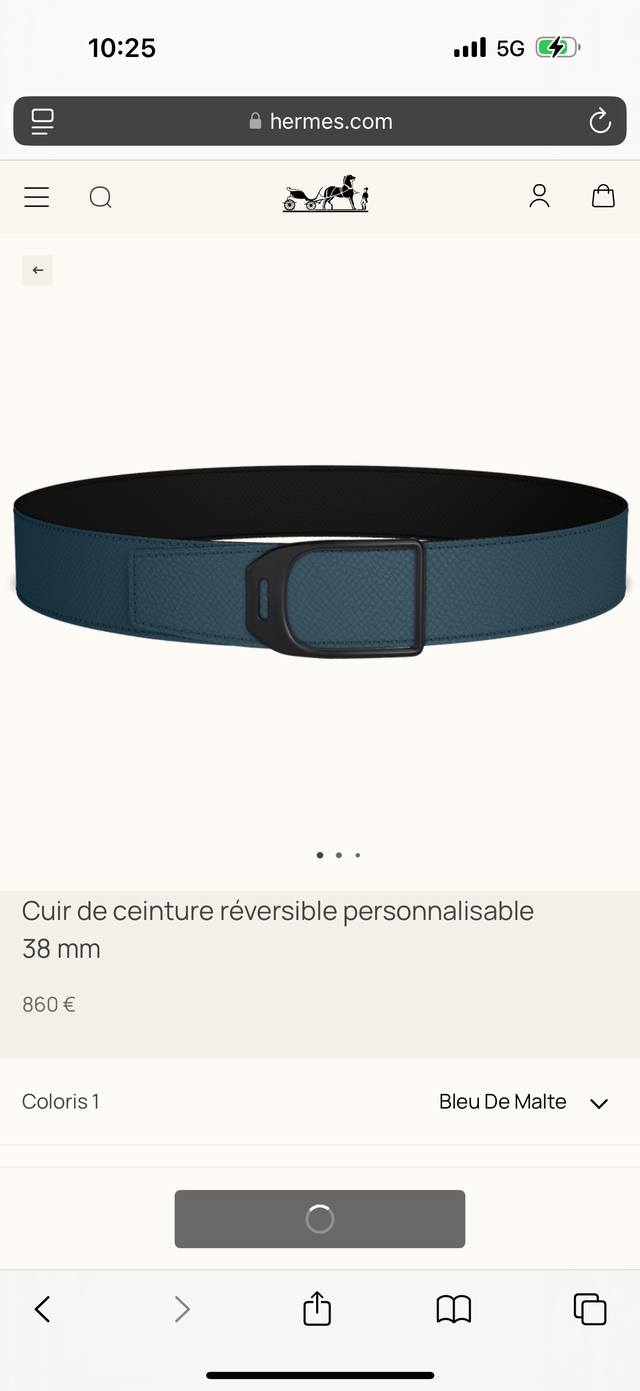Open the site search

point(100,197)
